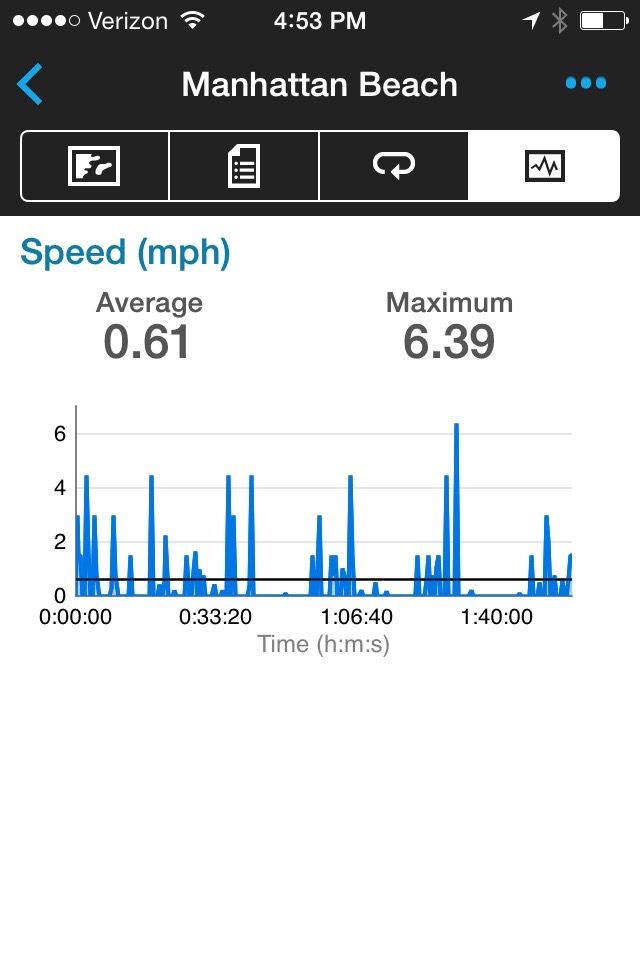This screenshot has height=960, width=640.
Task: Switch to the laps tab
Action: [393, 166]
